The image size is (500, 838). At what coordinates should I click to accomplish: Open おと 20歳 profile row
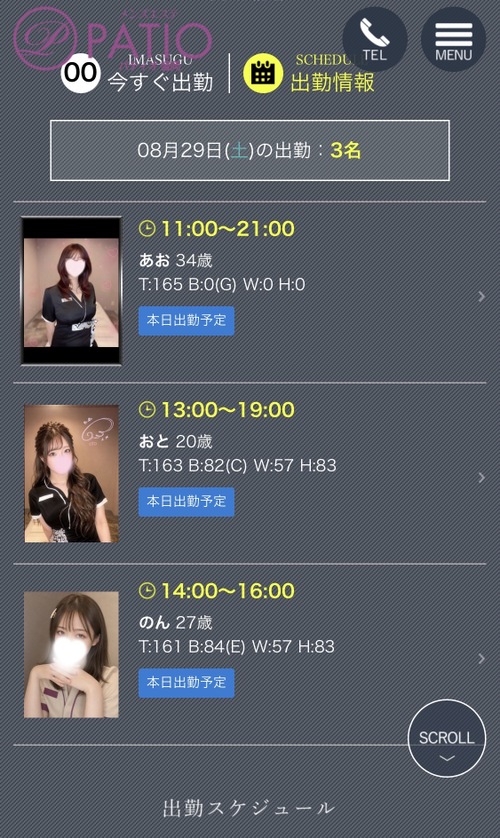(250, 474)
